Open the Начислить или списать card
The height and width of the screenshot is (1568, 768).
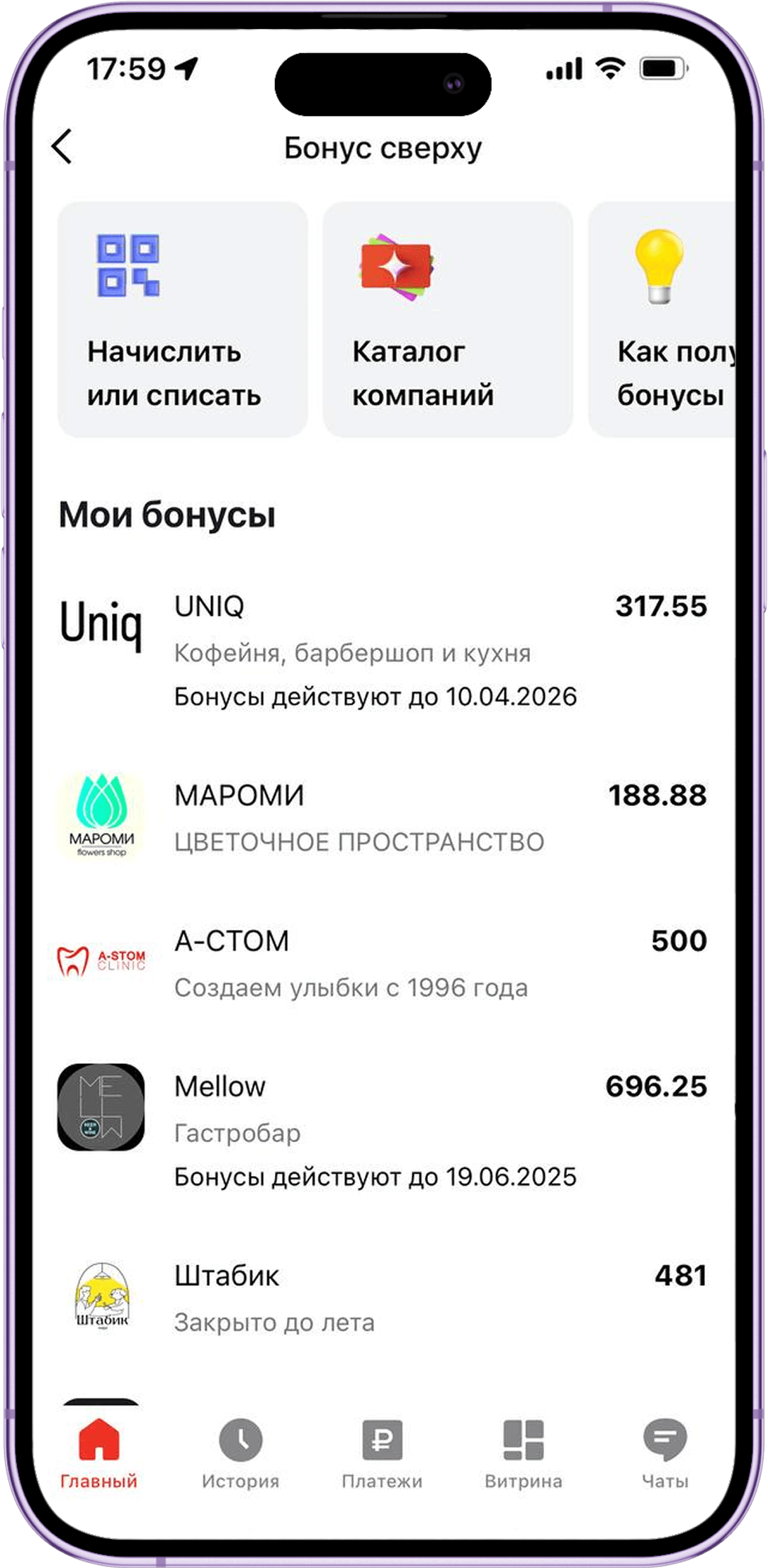coord(182,319)
